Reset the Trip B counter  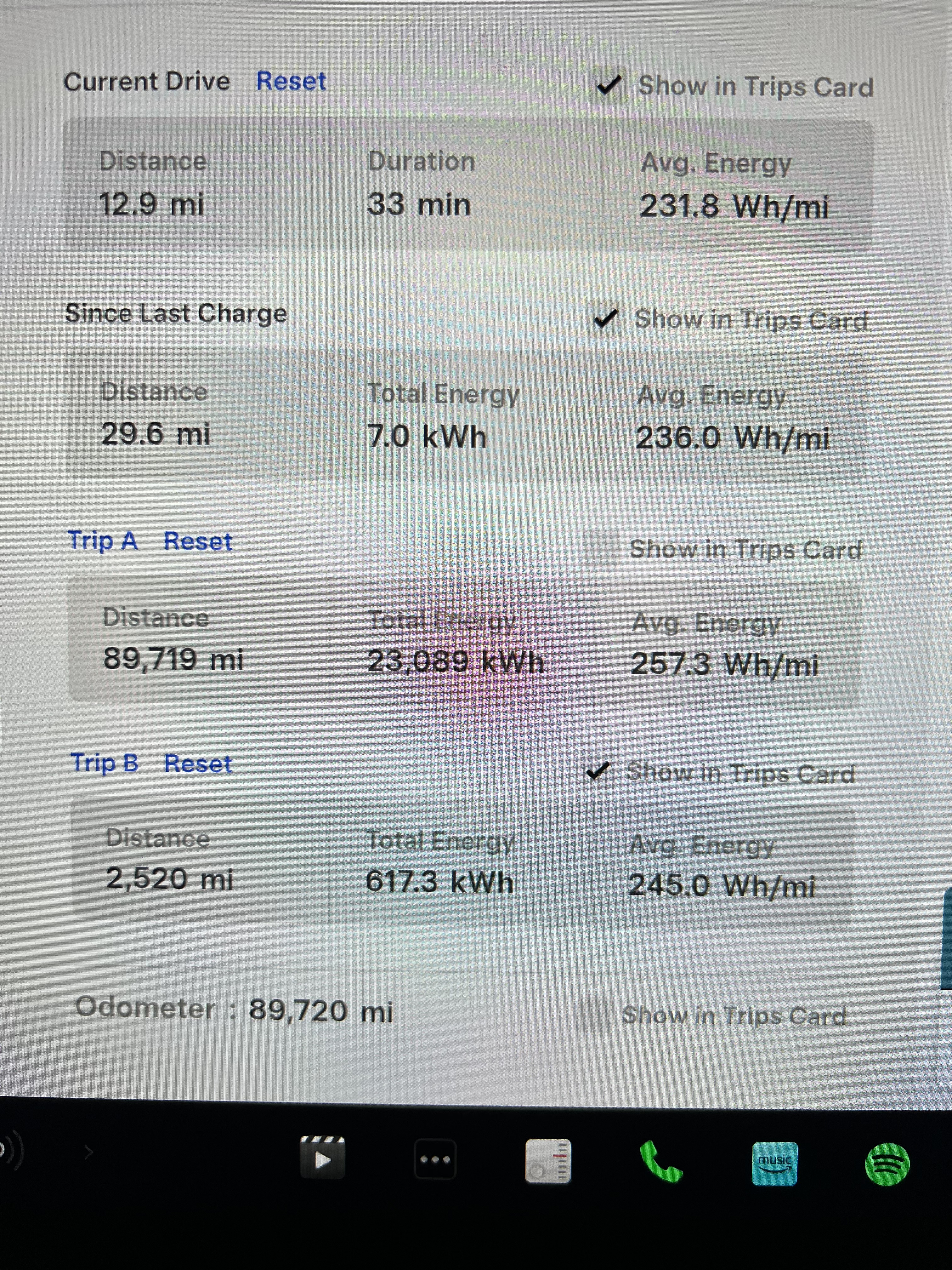pyautogui.click(x=198, y=764)
